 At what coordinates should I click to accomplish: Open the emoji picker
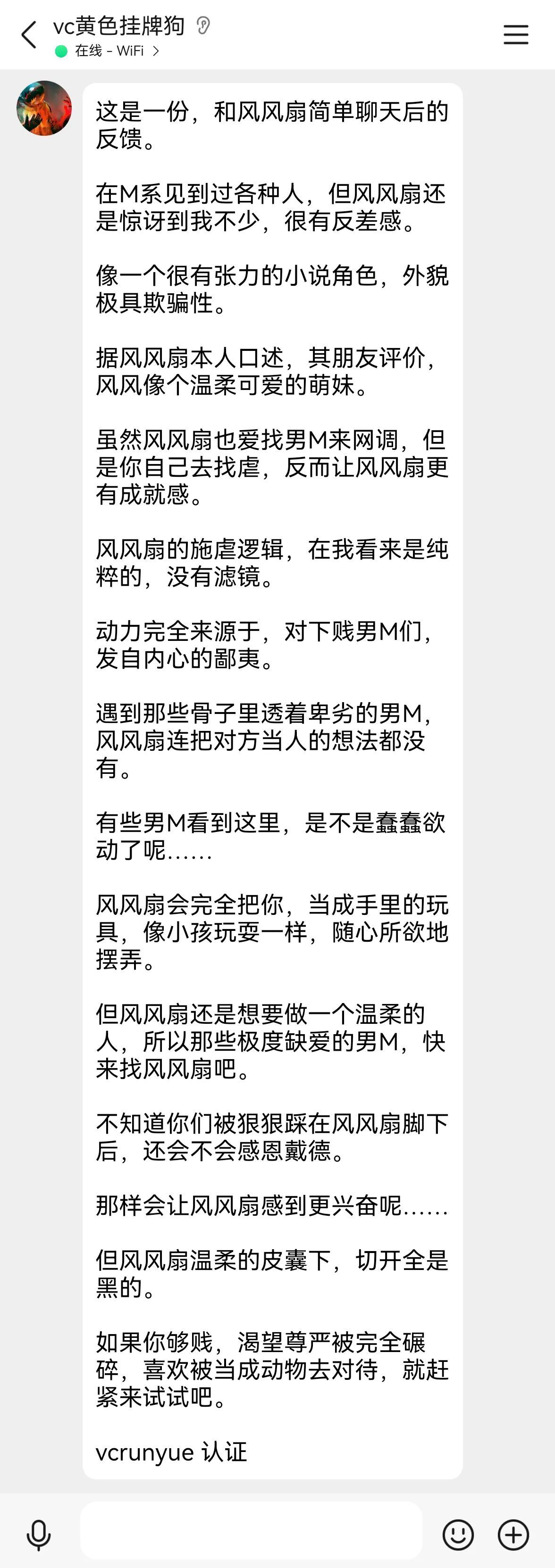[457, 1535]
